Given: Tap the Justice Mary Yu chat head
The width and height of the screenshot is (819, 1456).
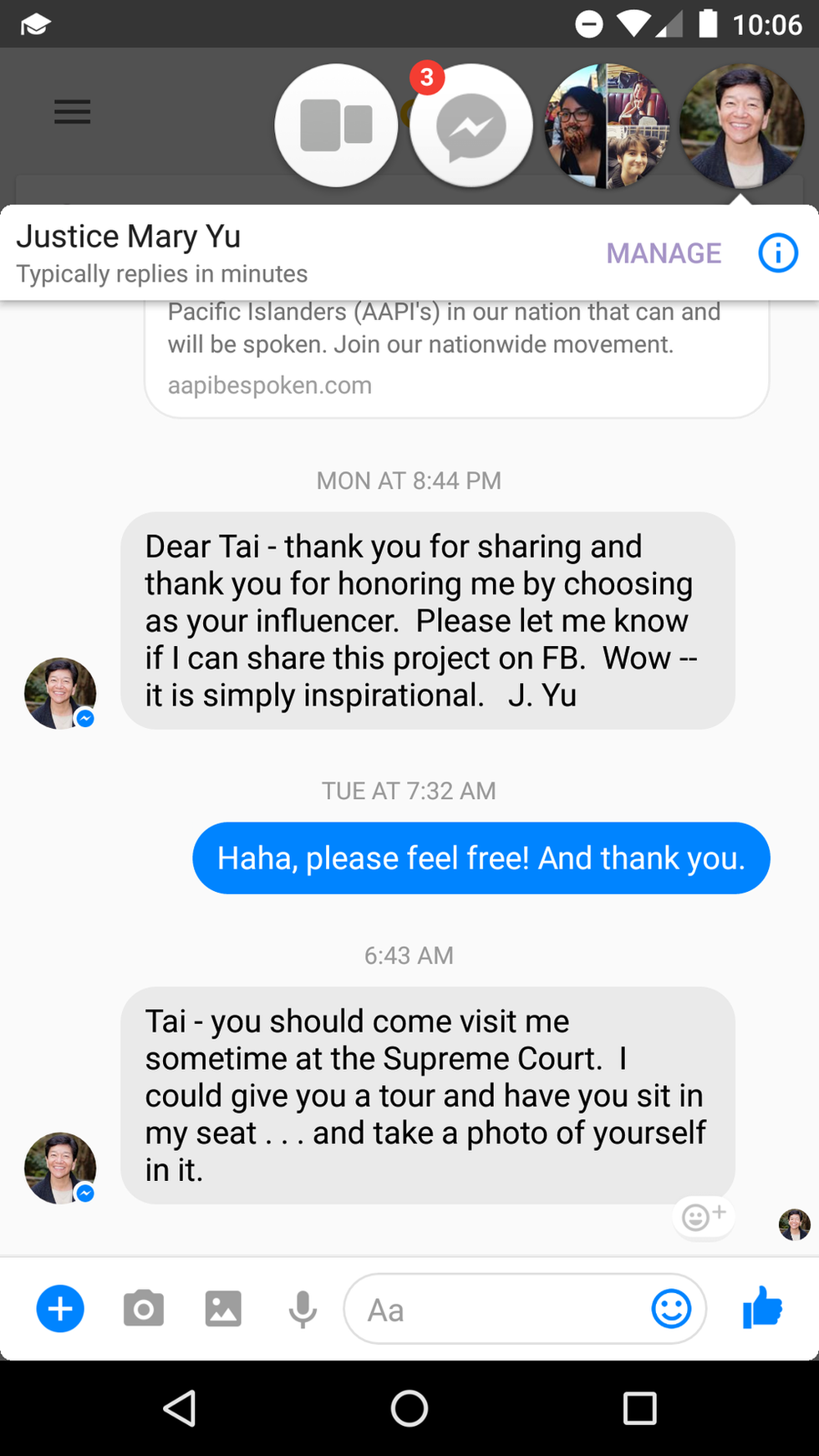Looking at the screenshot, I should coord(741,125).
